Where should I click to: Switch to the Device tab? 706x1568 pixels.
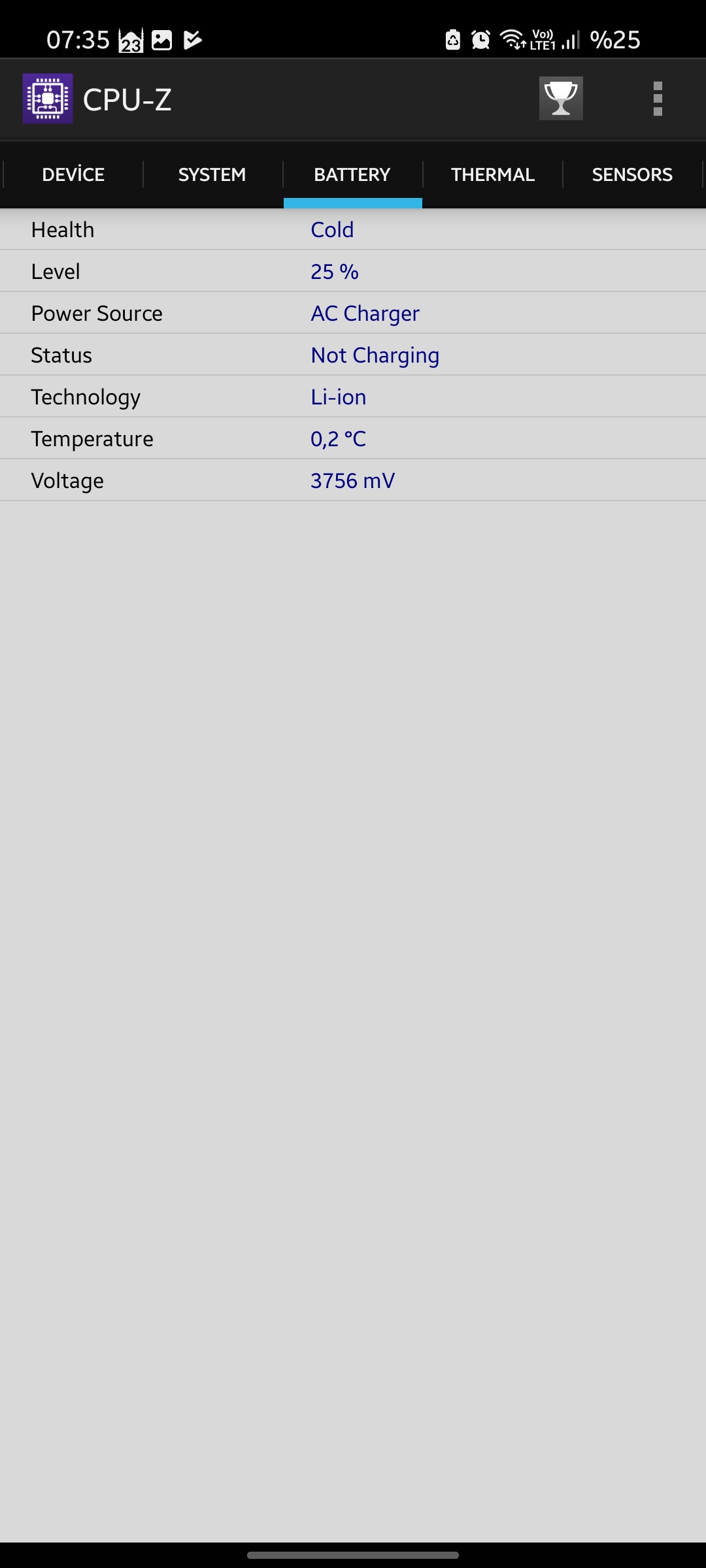point(73,174)
